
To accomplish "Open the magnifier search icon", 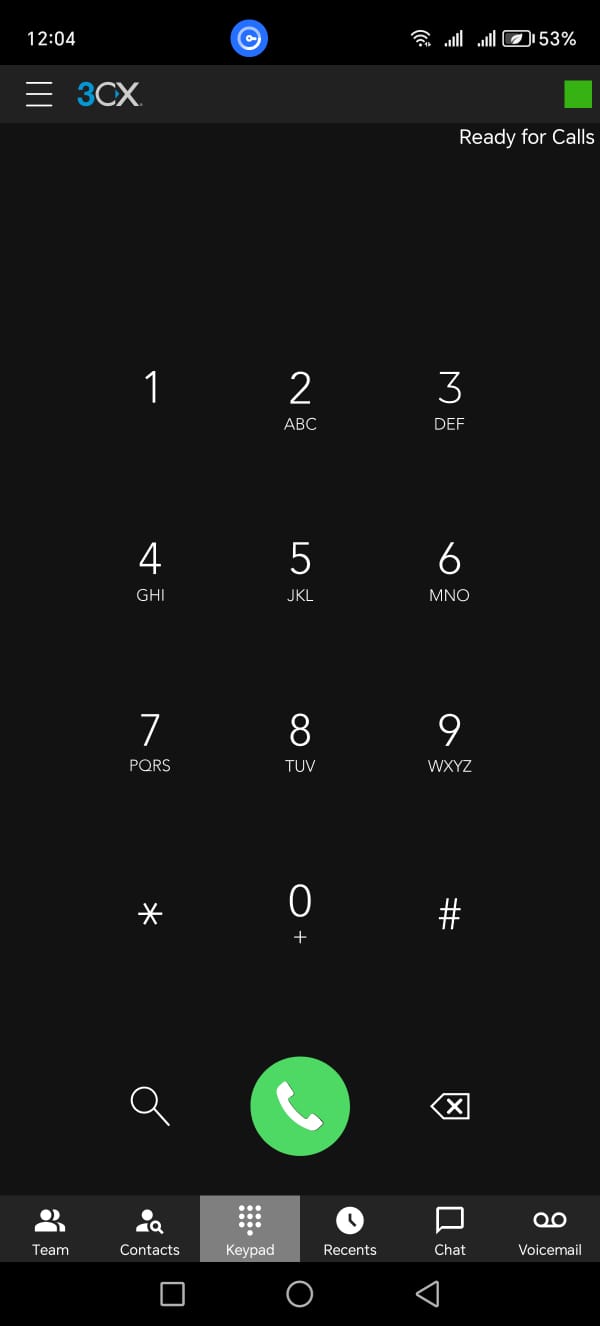I will (150, 1106).
